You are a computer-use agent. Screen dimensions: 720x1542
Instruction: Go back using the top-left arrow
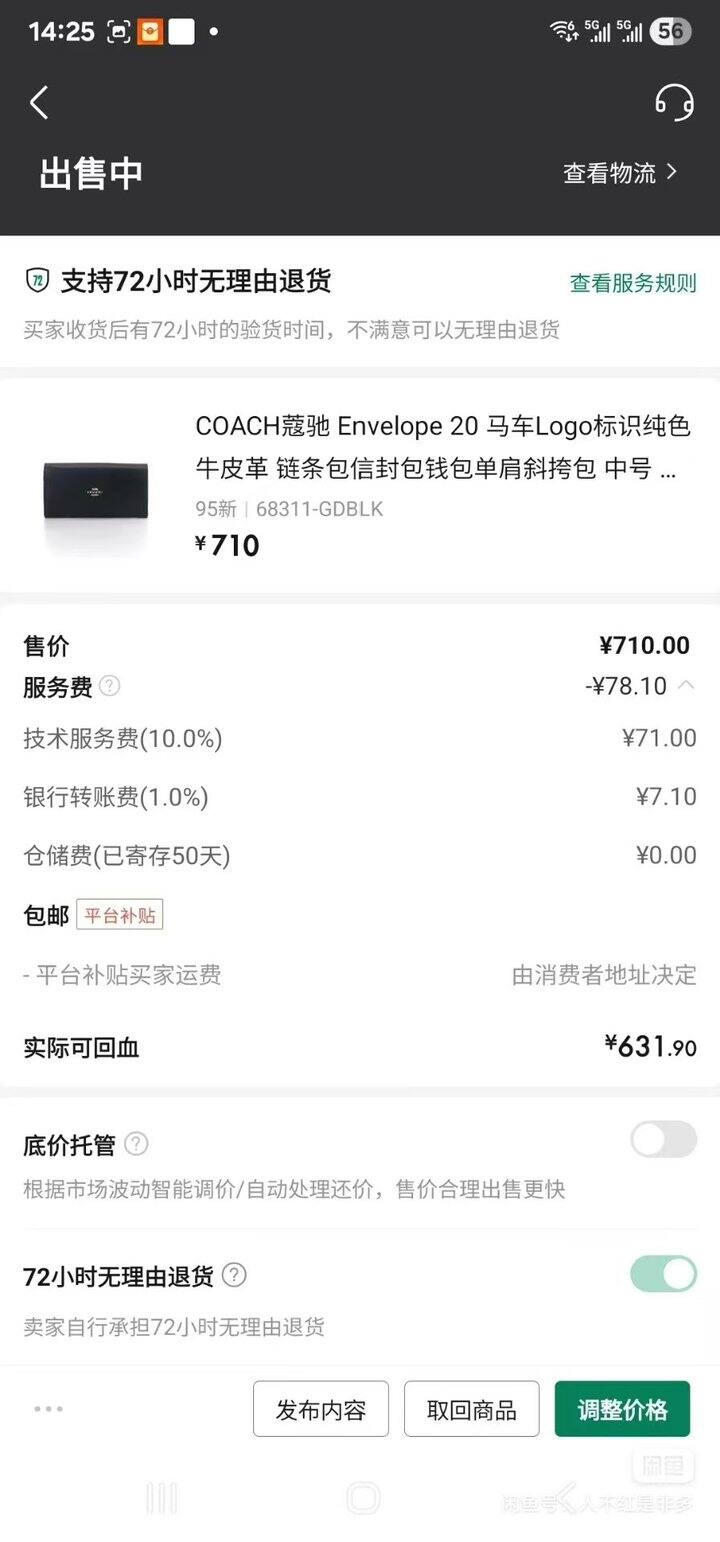39,103
